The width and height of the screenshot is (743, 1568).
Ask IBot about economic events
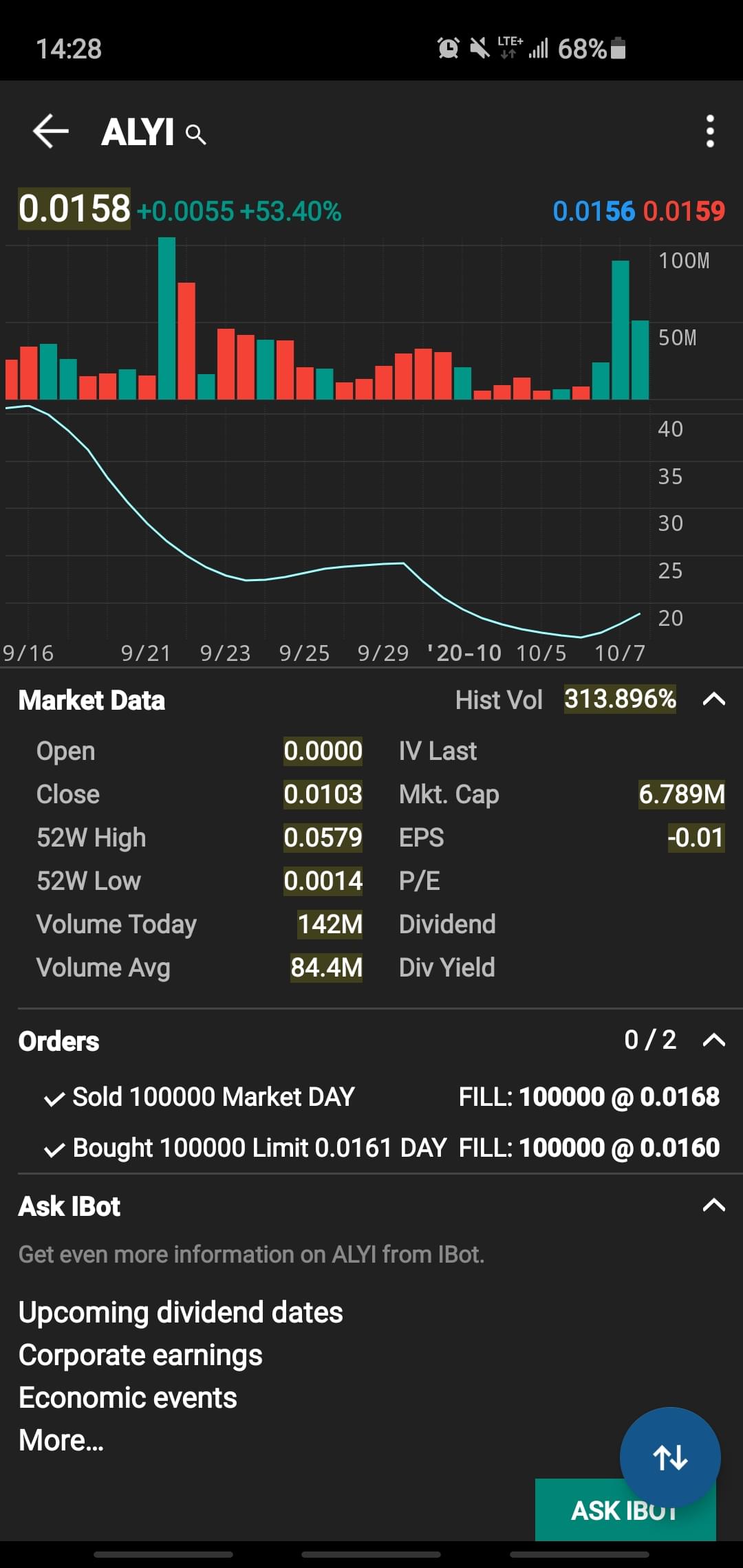tap(128, 1398)
